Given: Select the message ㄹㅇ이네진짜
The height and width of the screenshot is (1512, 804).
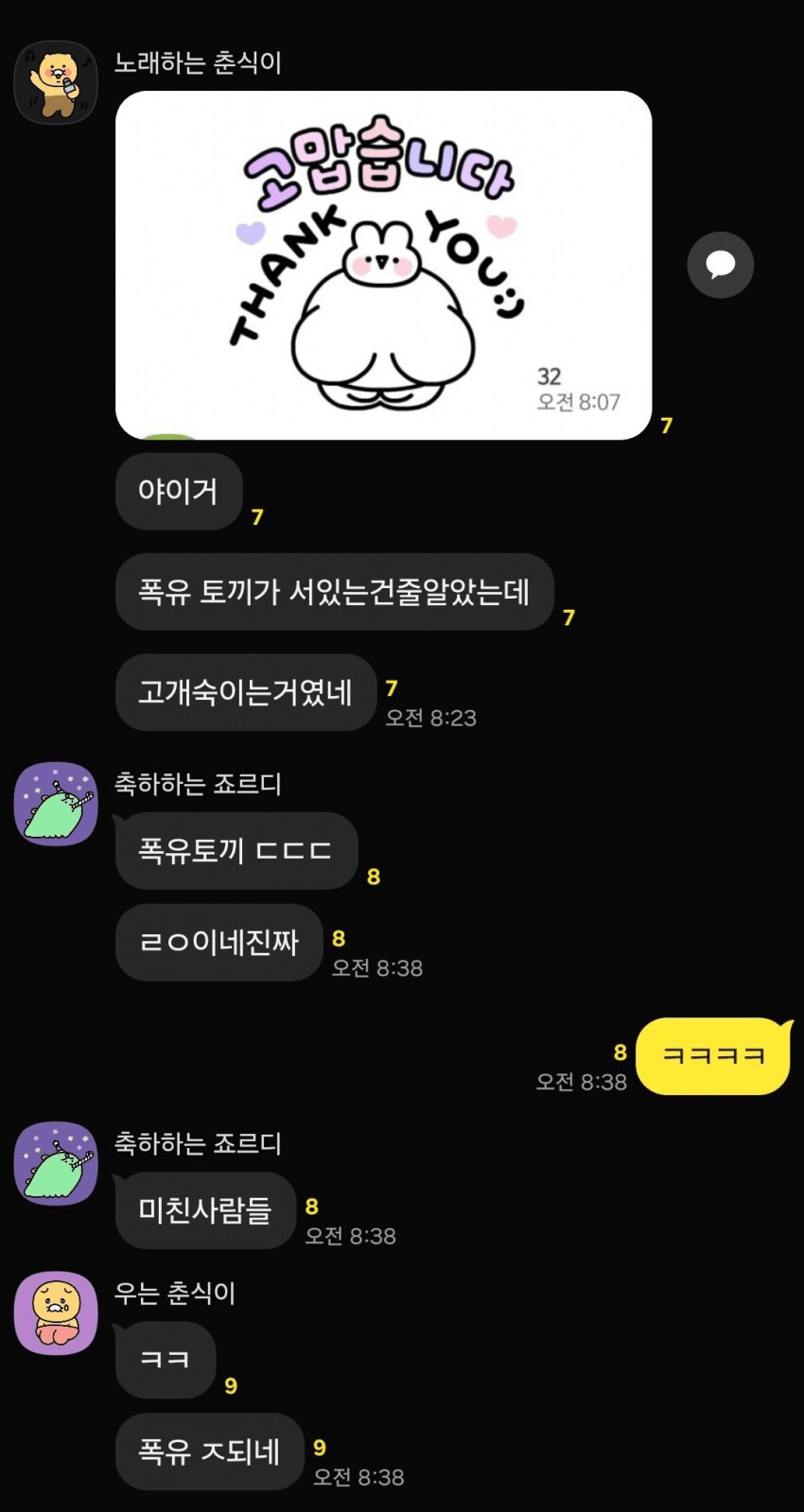Looking at the screenshot, I should 218,942.
